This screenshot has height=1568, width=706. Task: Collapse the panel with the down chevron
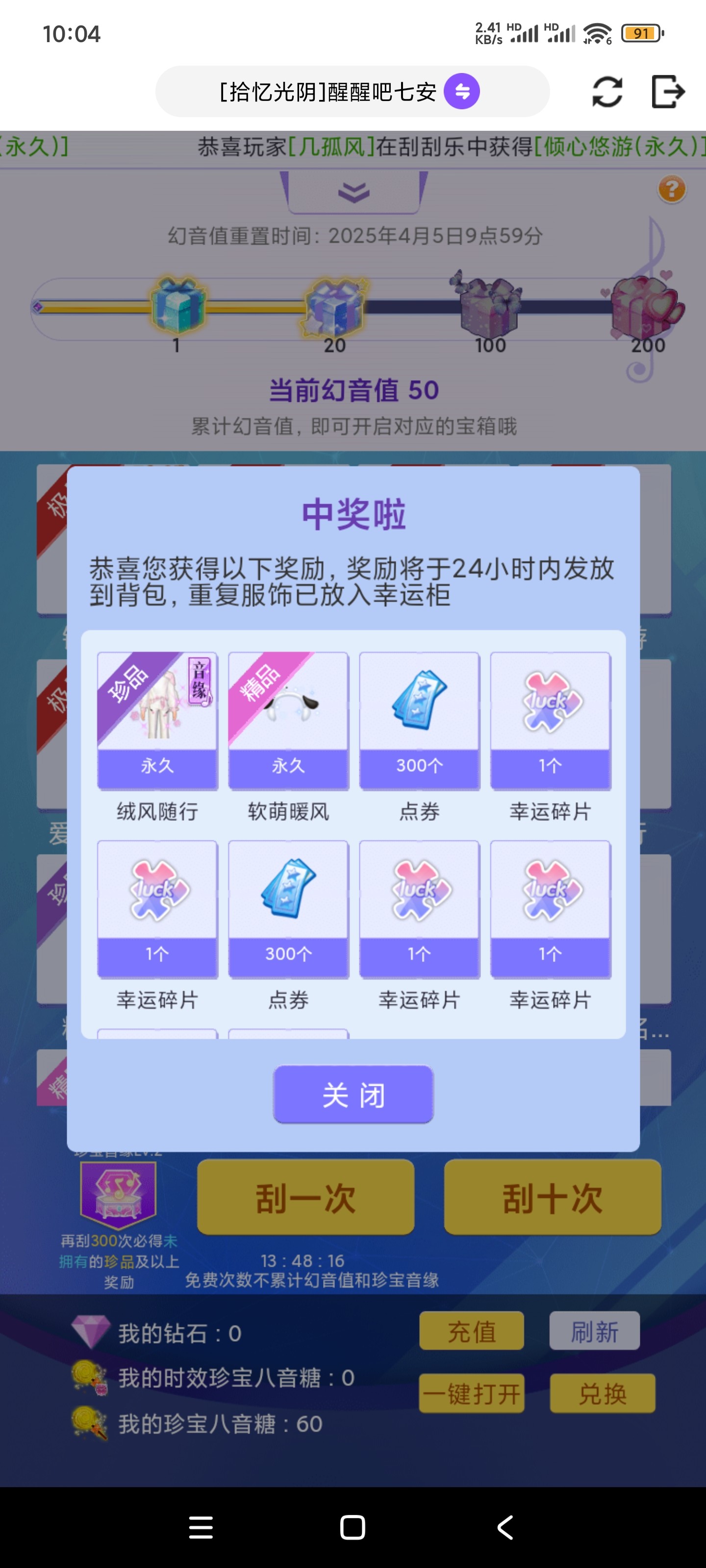[x=353, y=193]
